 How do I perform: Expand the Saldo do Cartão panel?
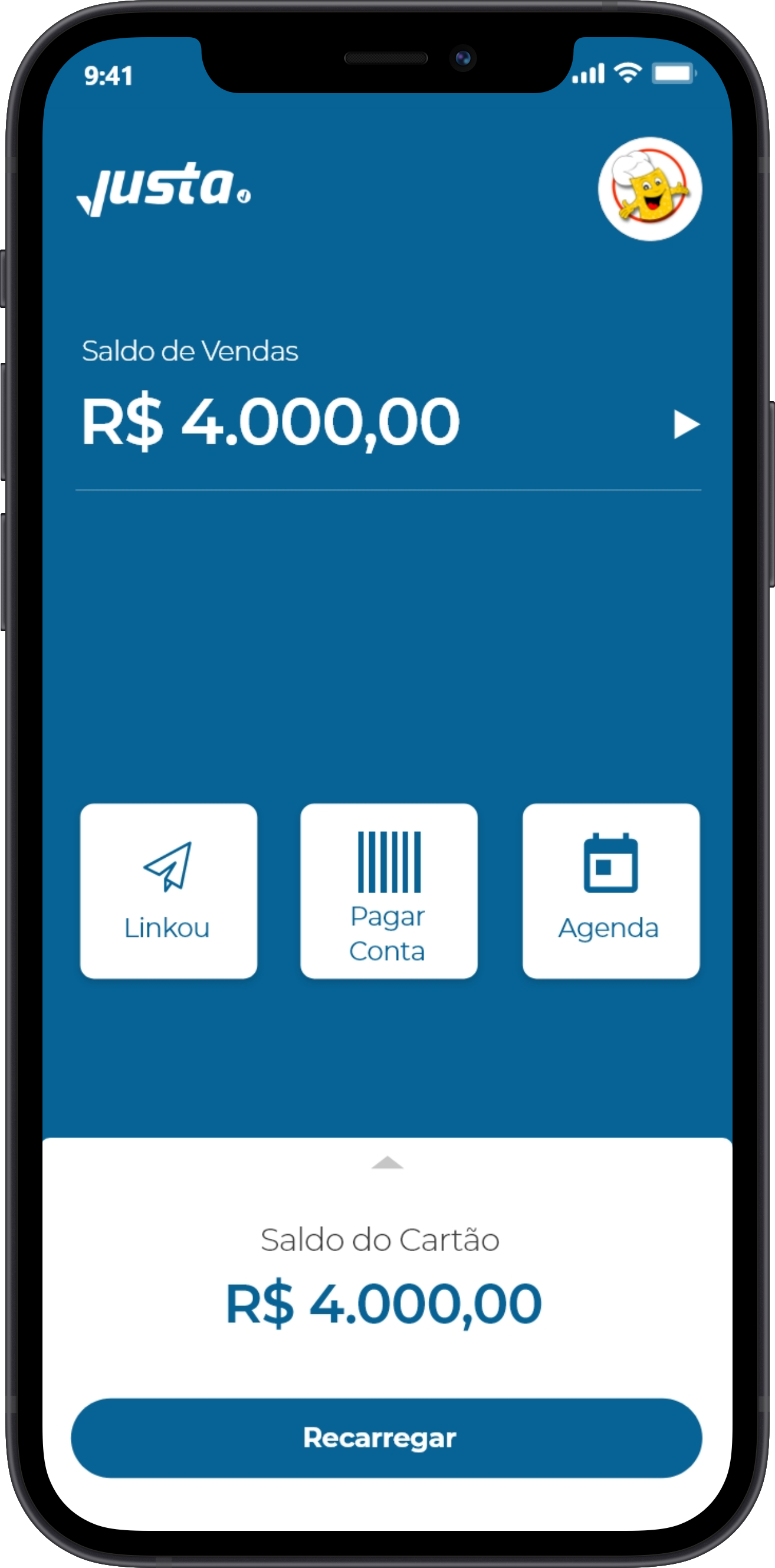(x=387, y=1163)
